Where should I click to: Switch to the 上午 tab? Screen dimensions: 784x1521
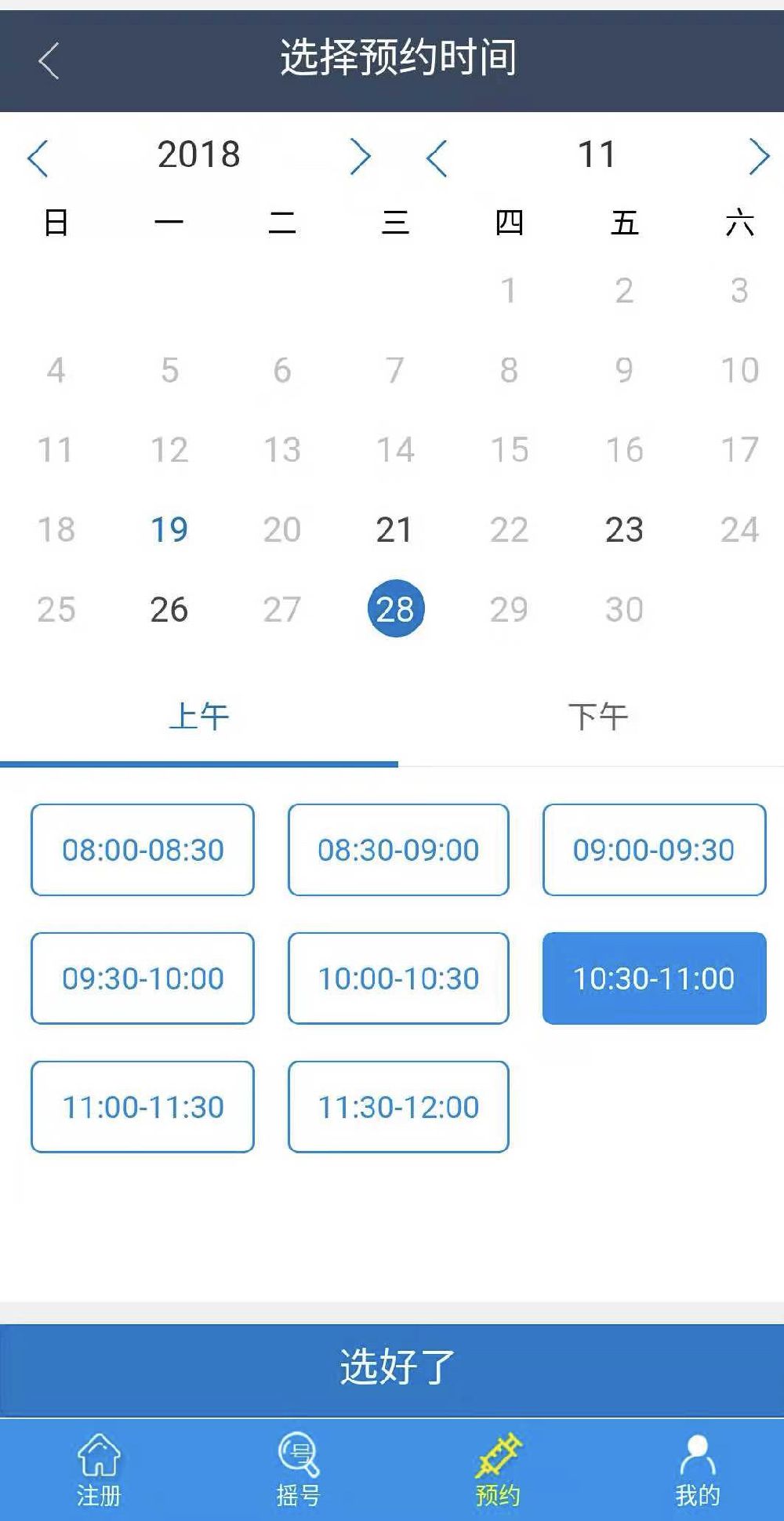(199, 717)
